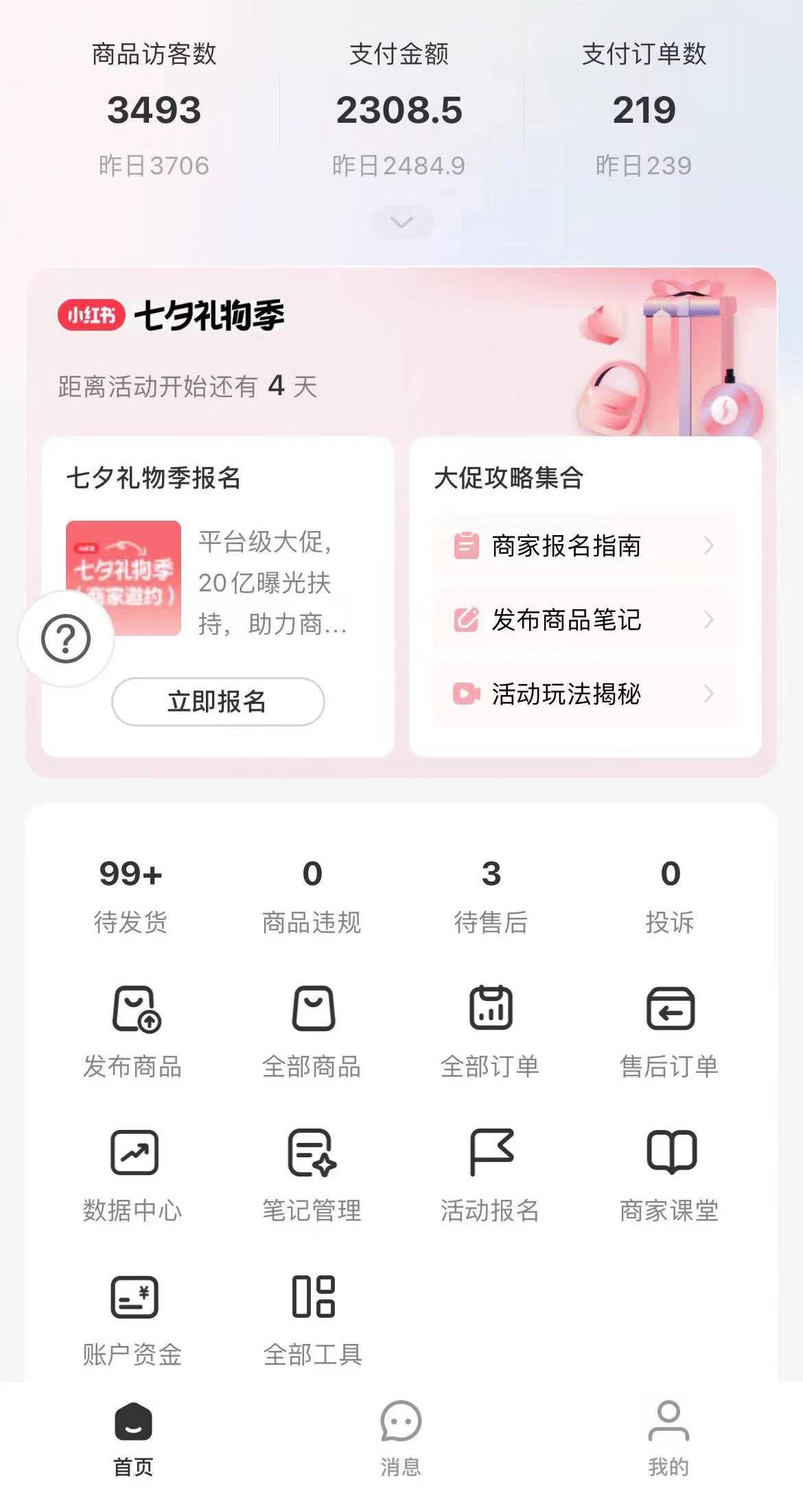Expand 商家报名指南 via its arrow

pyautogui.click(x=709, y=545)
